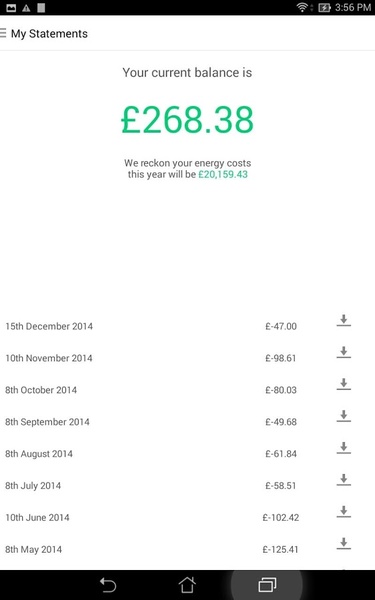
Task: Return to the home screen
Action: point(187,585)
